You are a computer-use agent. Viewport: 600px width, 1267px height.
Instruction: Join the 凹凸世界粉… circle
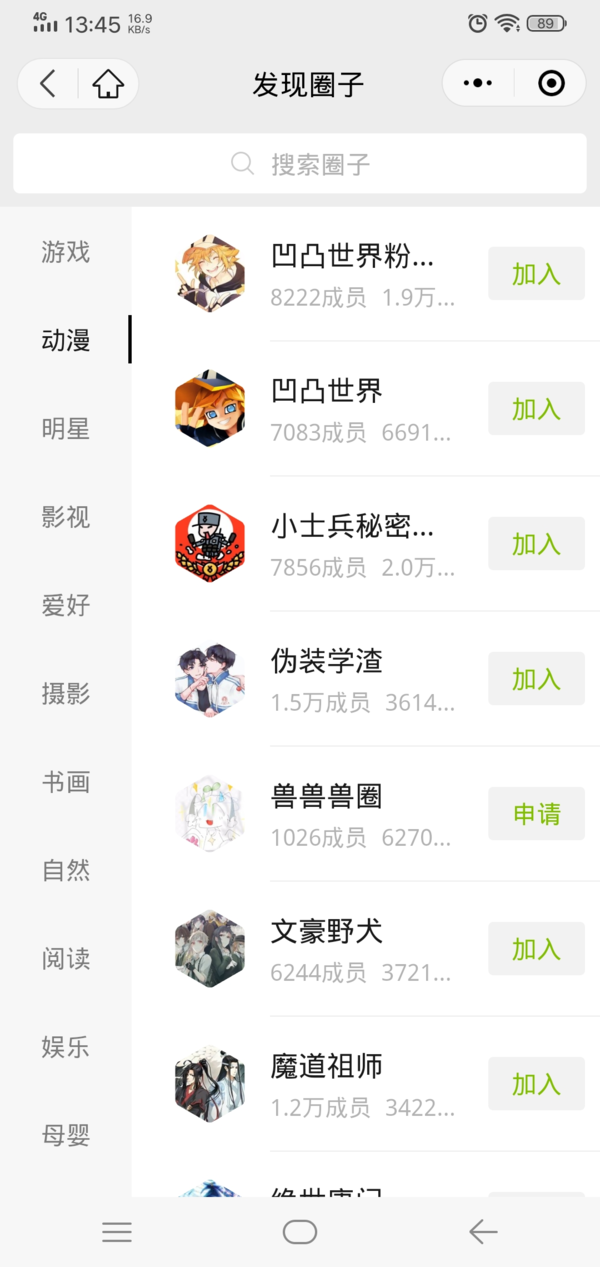pos(536,274)
